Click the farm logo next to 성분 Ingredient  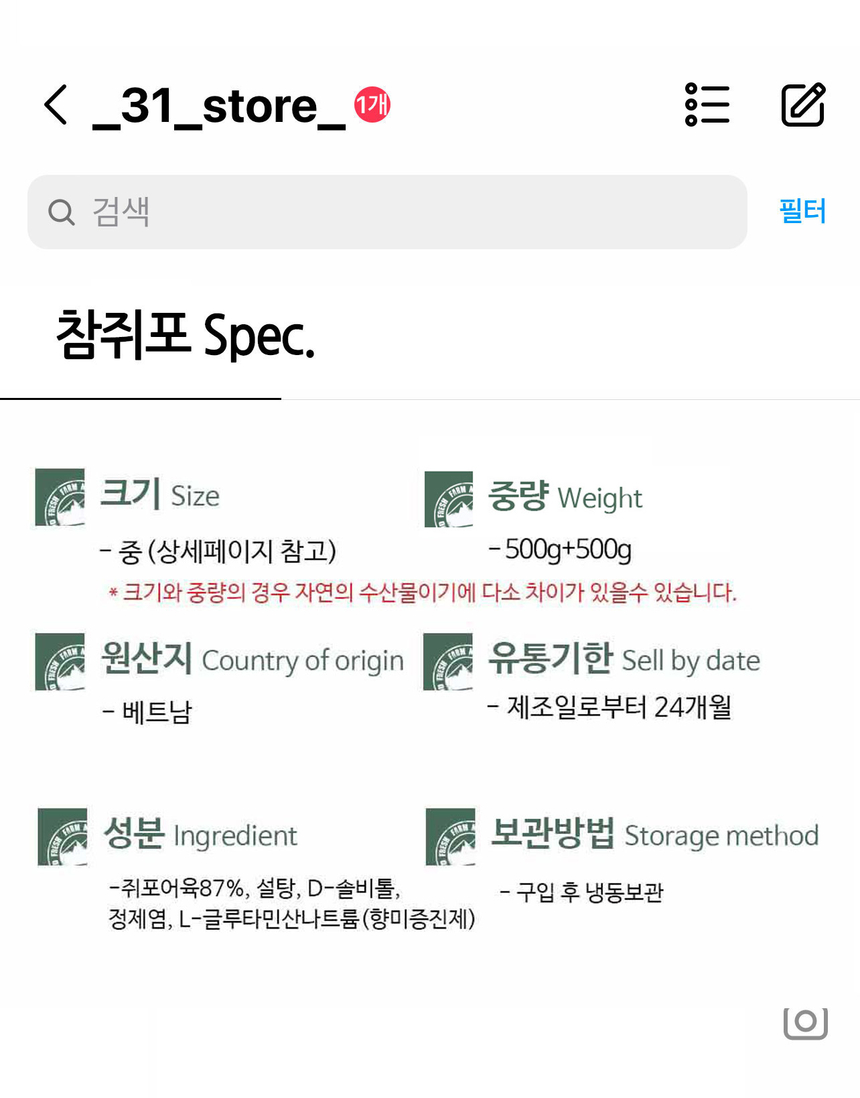[x=60, y=836]
